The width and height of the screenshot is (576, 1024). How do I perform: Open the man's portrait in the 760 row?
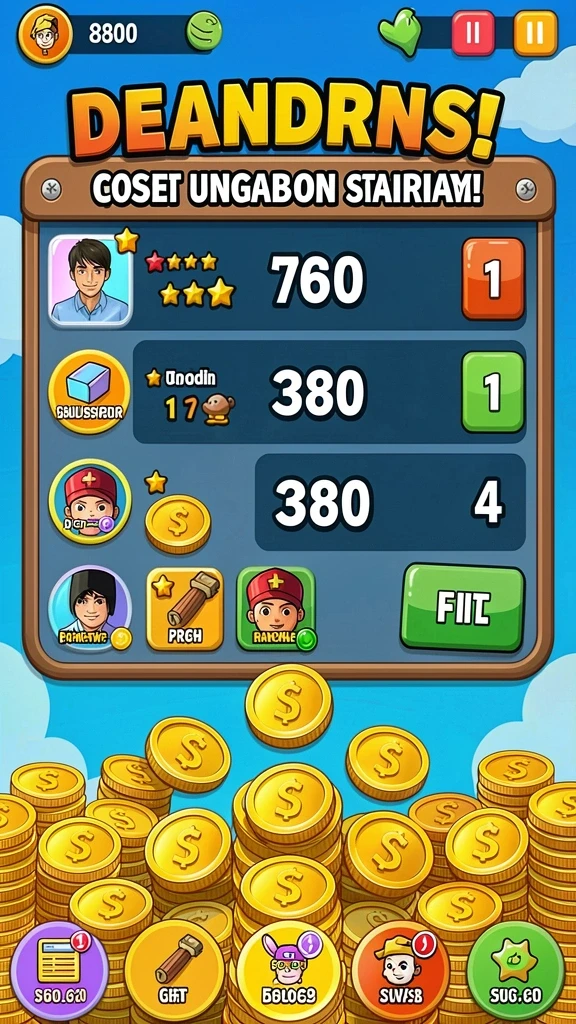pyautogui.click(x=91, y=281)
